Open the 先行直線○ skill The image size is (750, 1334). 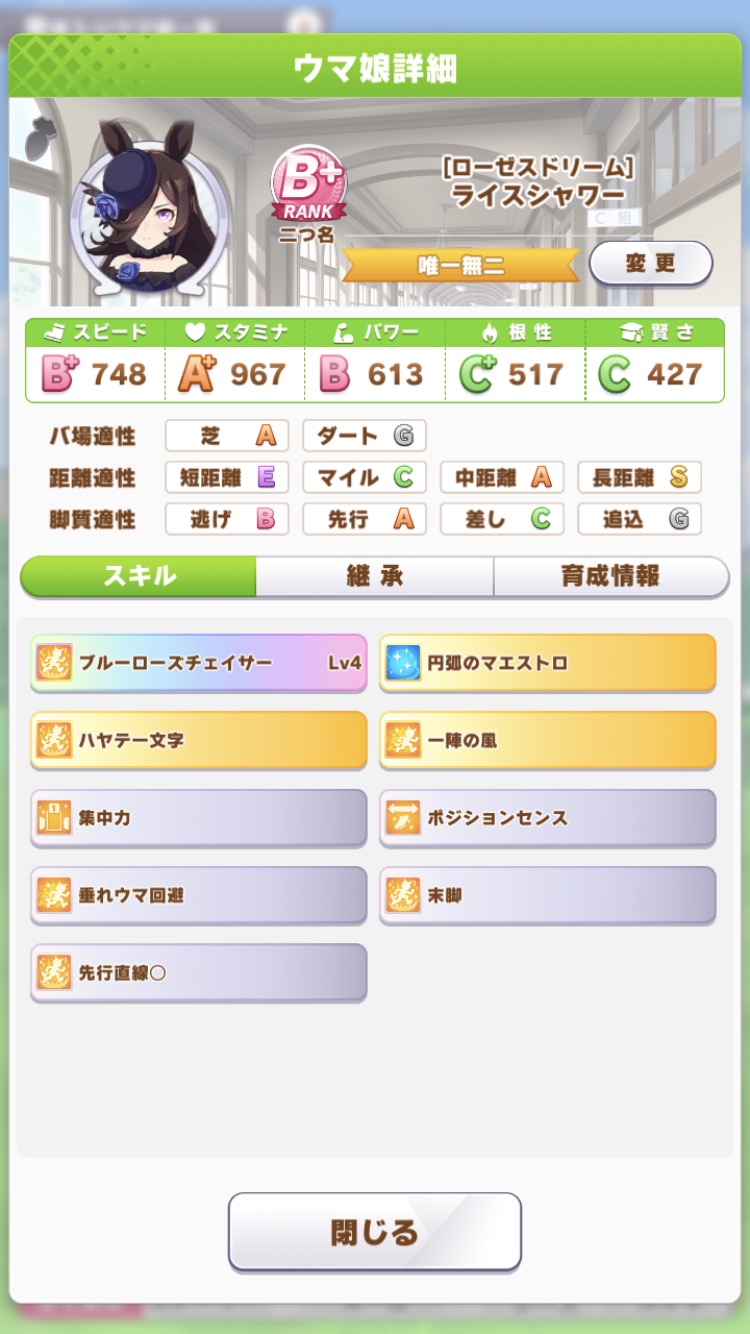point(198,972)
